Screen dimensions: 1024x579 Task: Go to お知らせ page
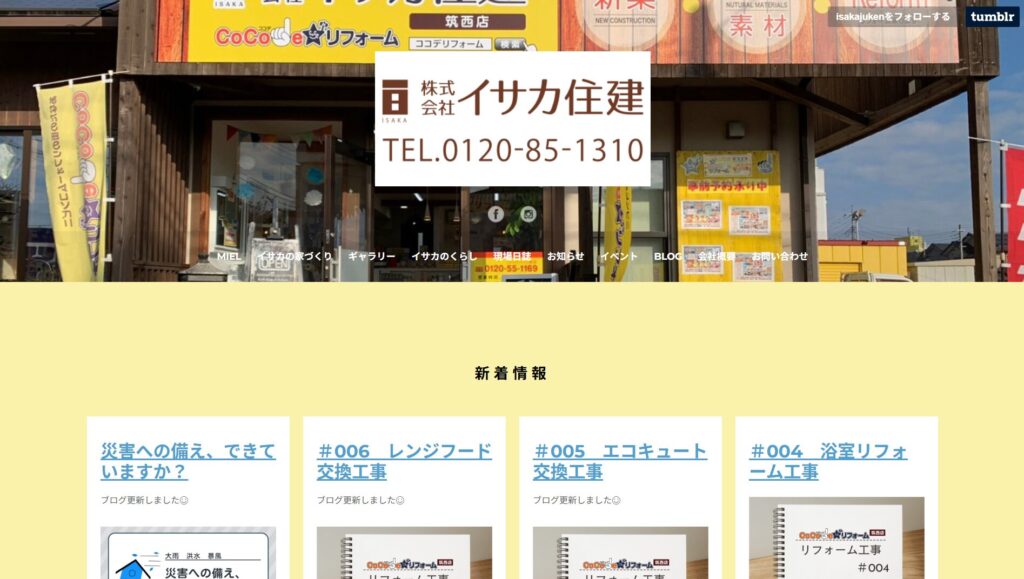tap(565, 257)
